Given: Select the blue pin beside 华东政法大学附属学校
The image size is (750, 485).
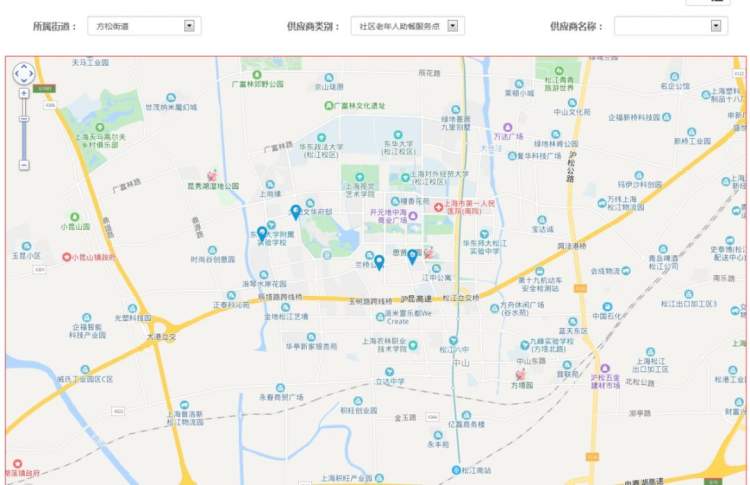Looking at the screenshot, I should (262, 234).
